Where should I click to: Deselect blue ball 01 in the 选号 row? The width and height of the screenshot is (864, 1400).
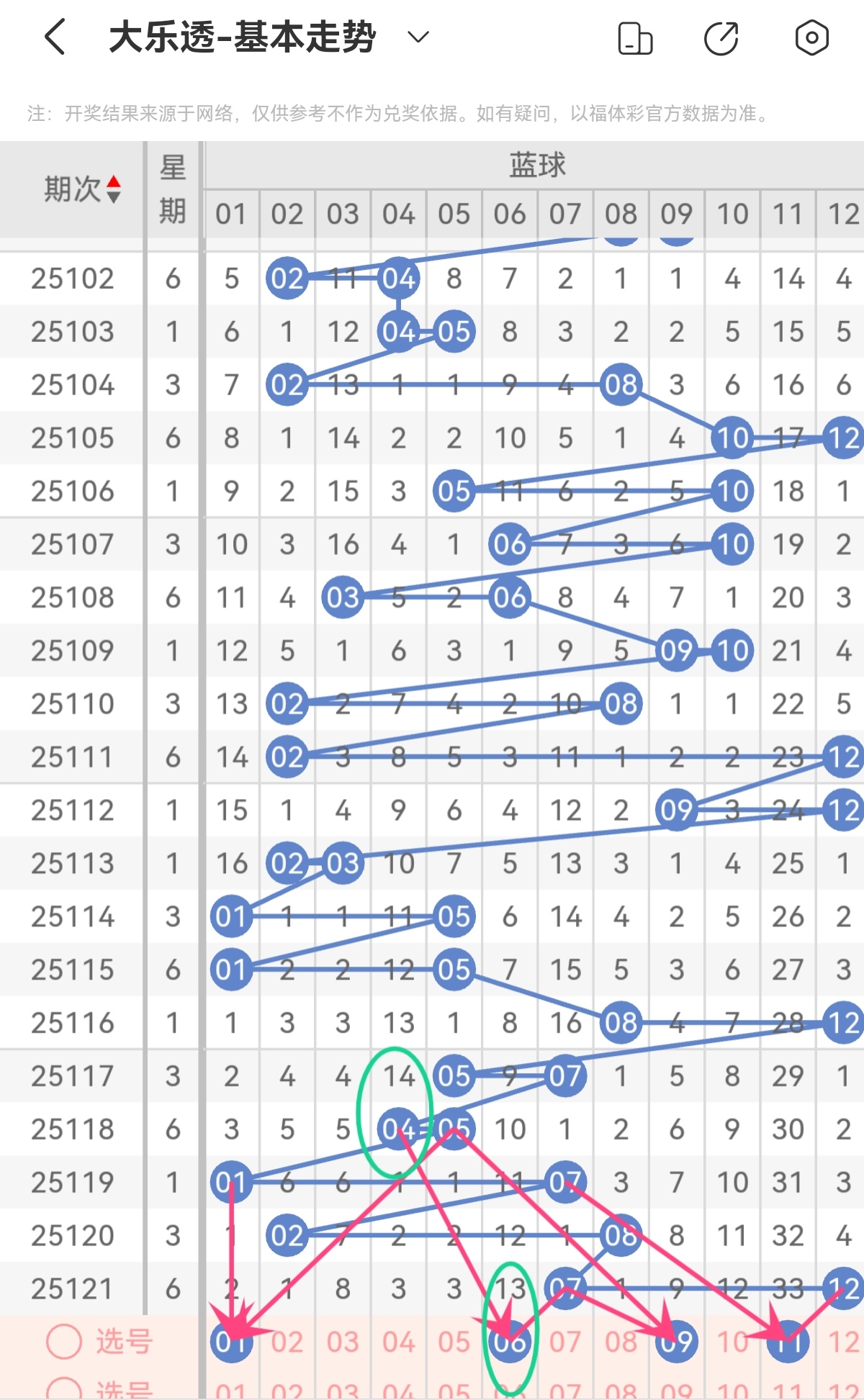(x=231, y=1342)
